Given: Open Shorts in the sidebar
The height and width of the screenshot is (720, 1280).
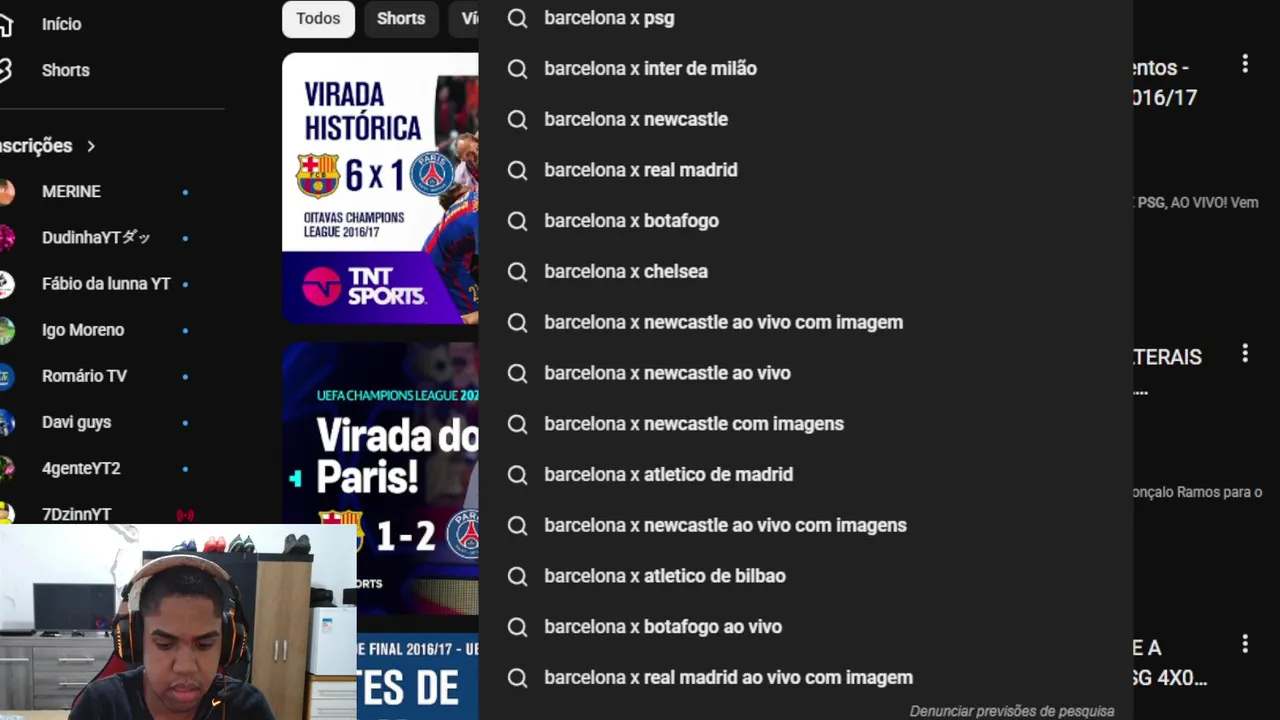Looking at the screenshot, I should click(x=65, y=70).
